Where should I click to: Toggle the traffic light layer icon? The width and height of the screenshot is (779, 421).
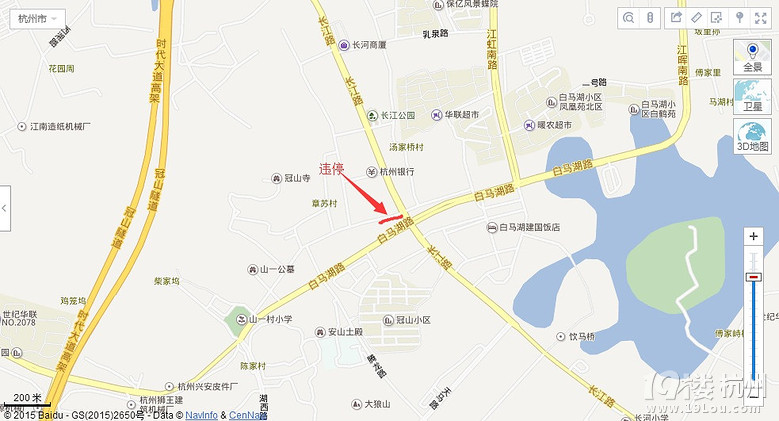649,18
